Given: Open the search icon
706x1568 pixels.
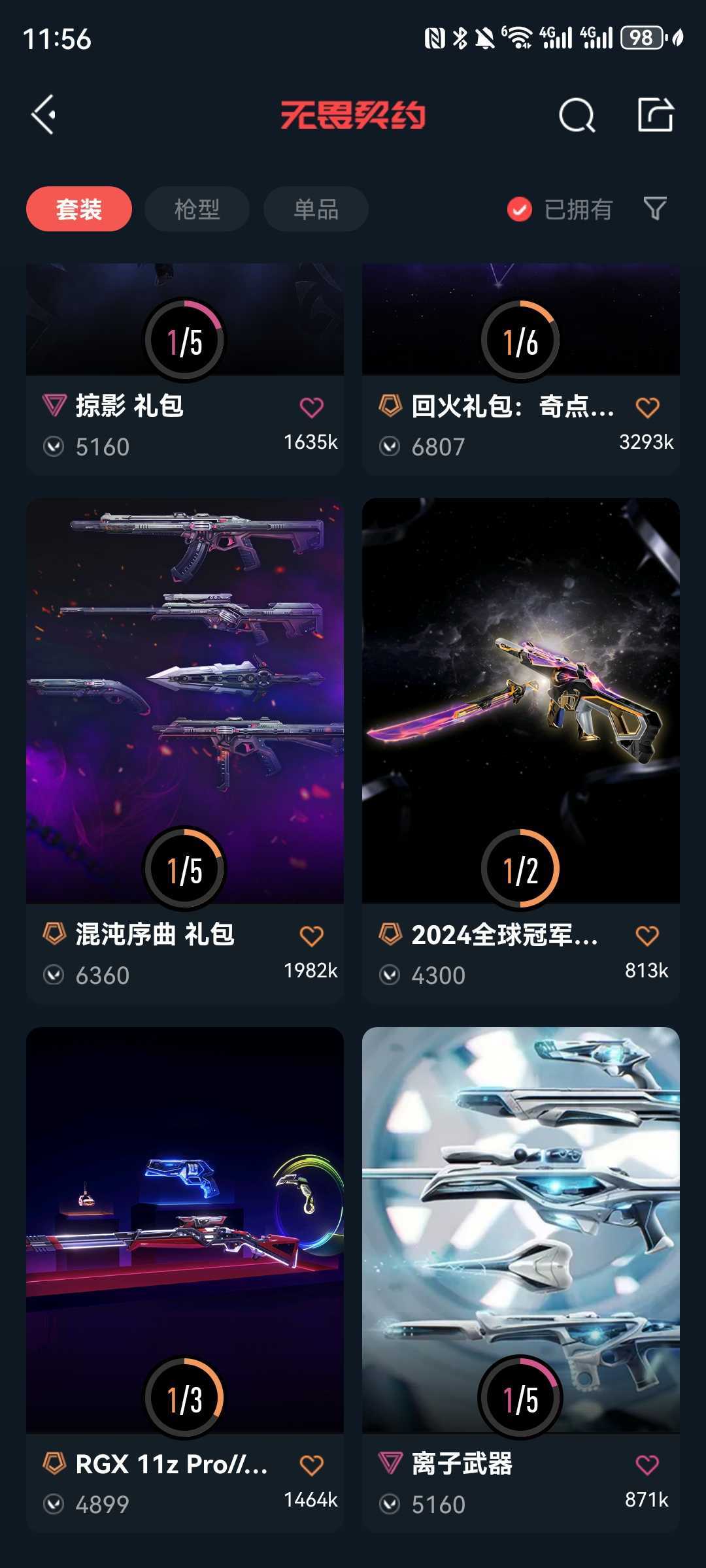Looking at the screenshot, I should tap(577, 116).
